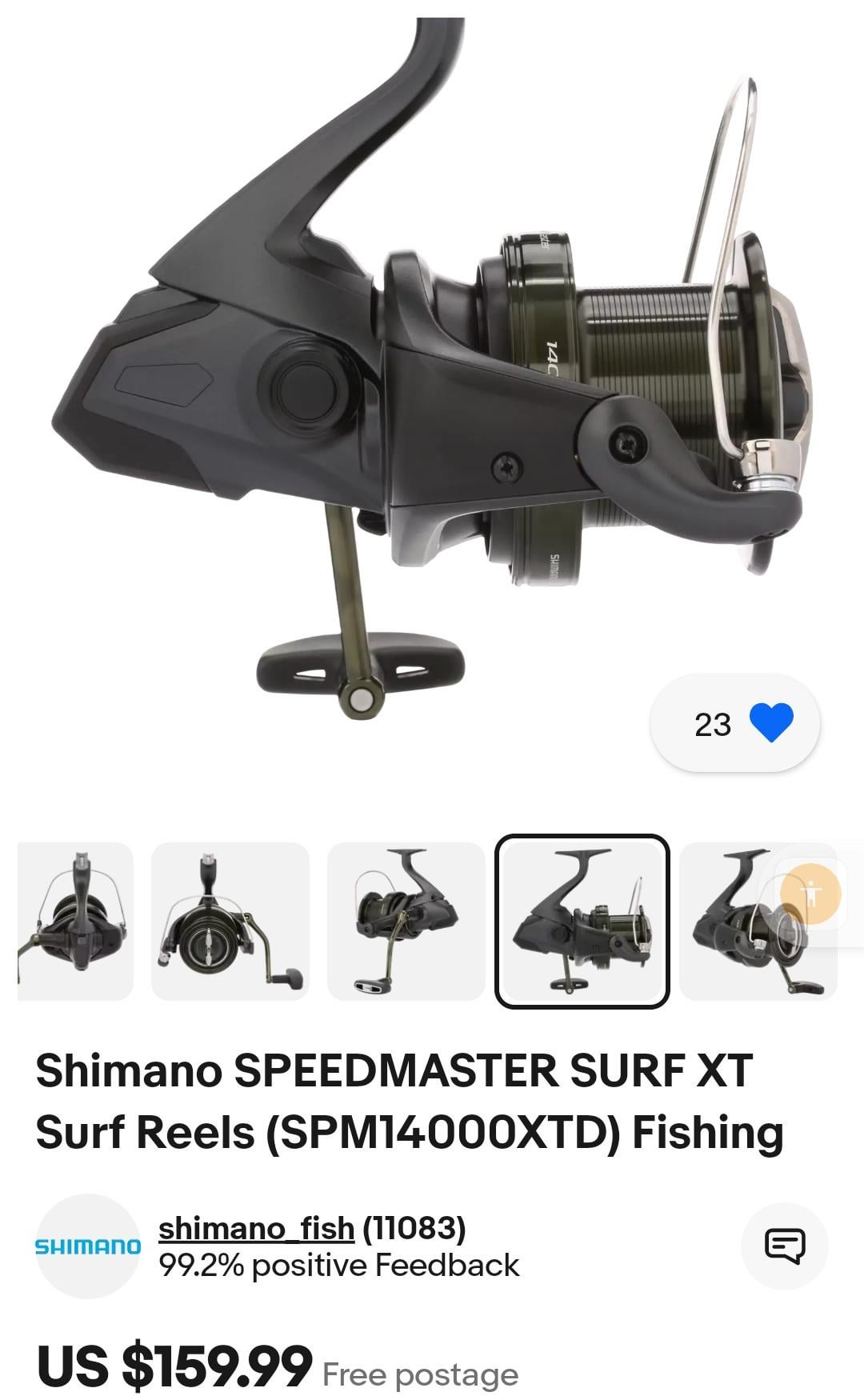The height and width of the screenshot is (1400, 864).
Task: Select the highlighted side-view reel thumbnail
Action: (582, 921)
